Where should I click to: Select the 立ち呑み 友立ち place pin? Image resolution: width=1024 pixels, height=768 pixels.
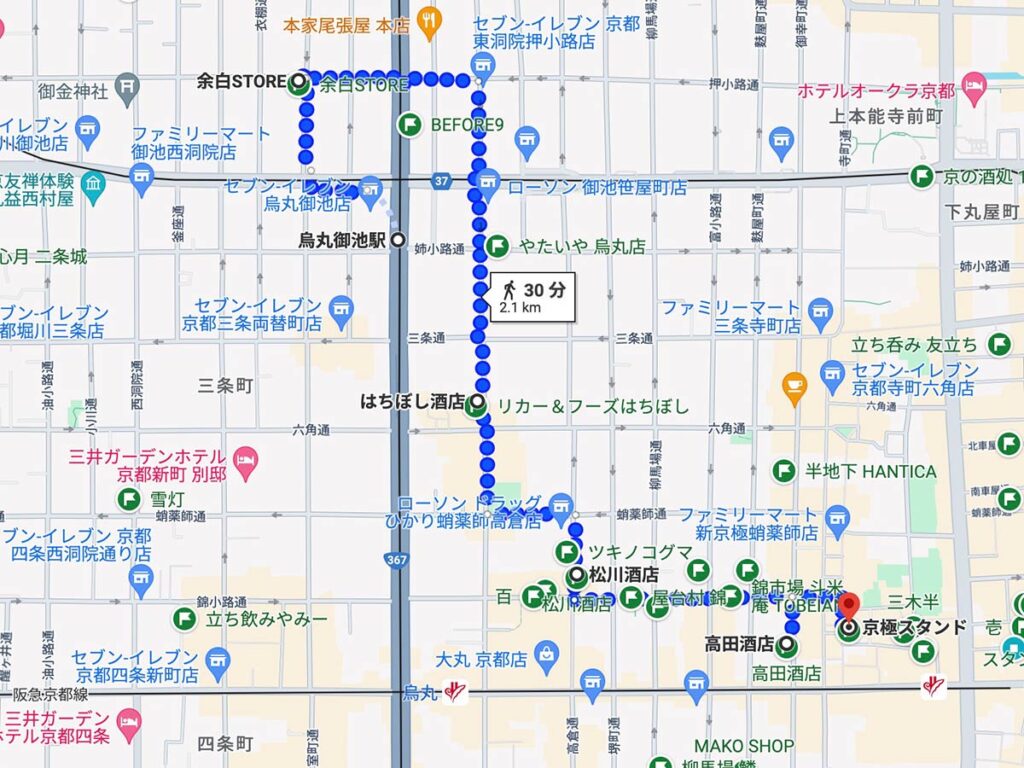(997, 345)
